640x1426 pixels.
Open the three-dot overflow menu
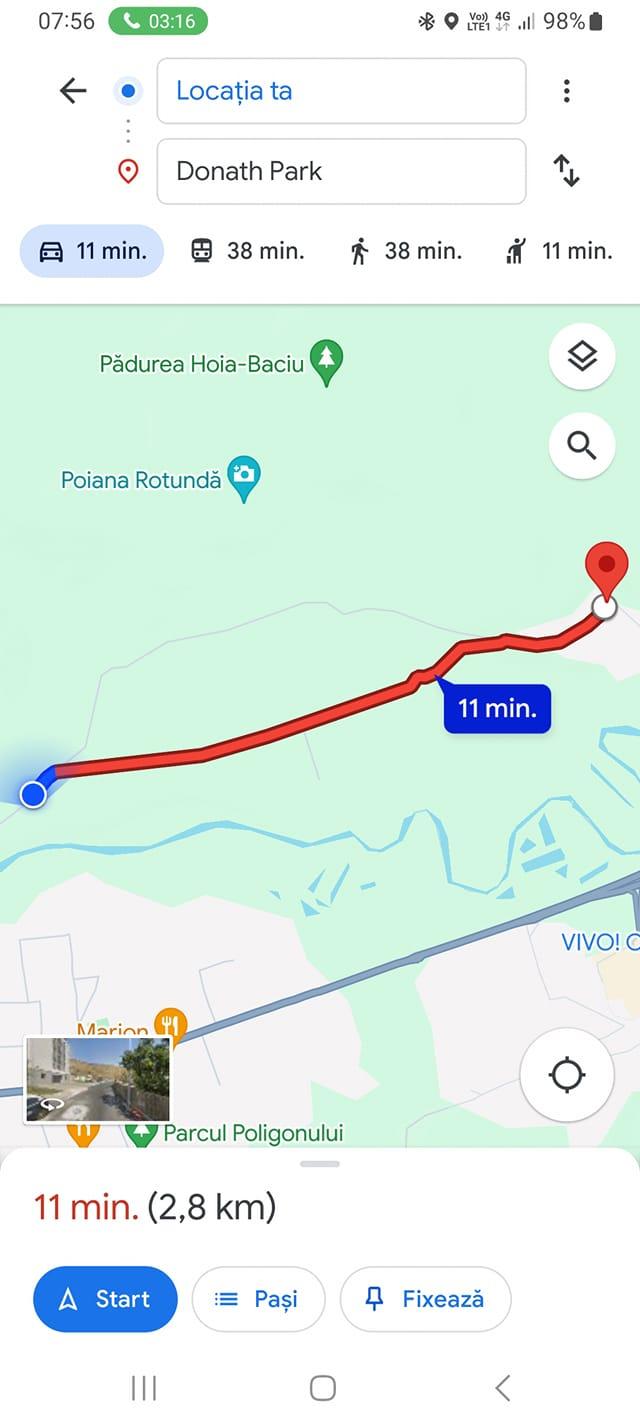(566, 91)
